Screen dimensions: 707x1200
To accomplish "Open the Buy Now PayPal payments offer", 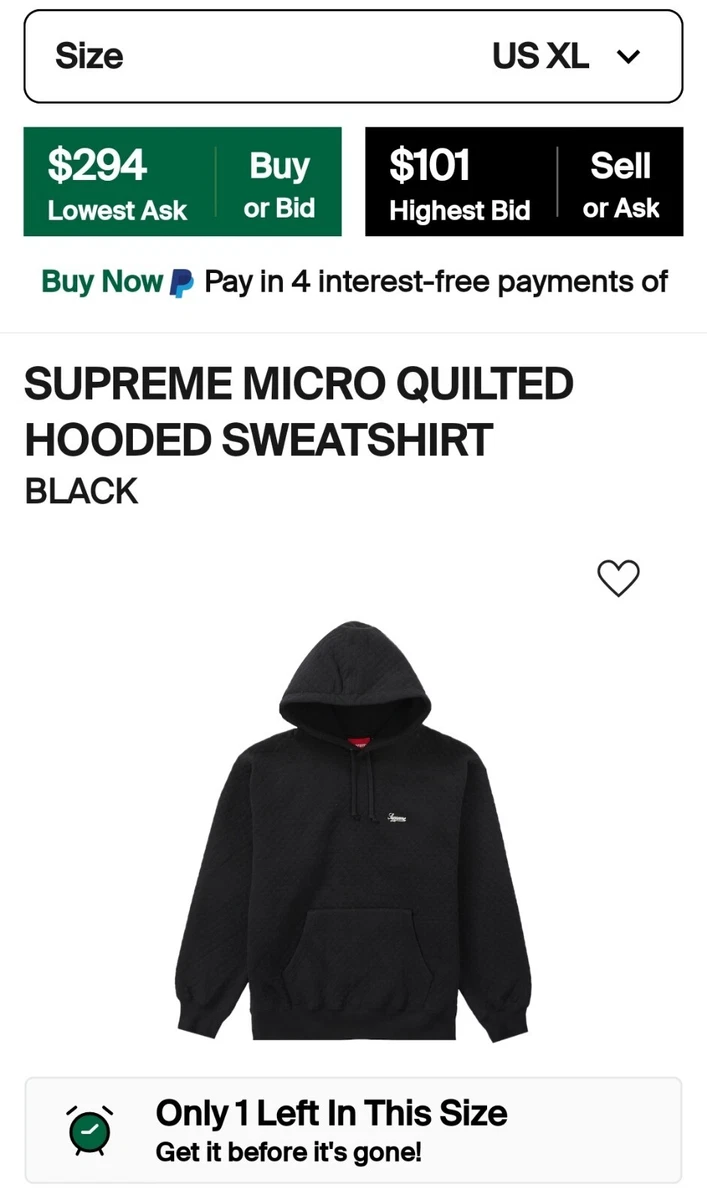I will 353,282.
